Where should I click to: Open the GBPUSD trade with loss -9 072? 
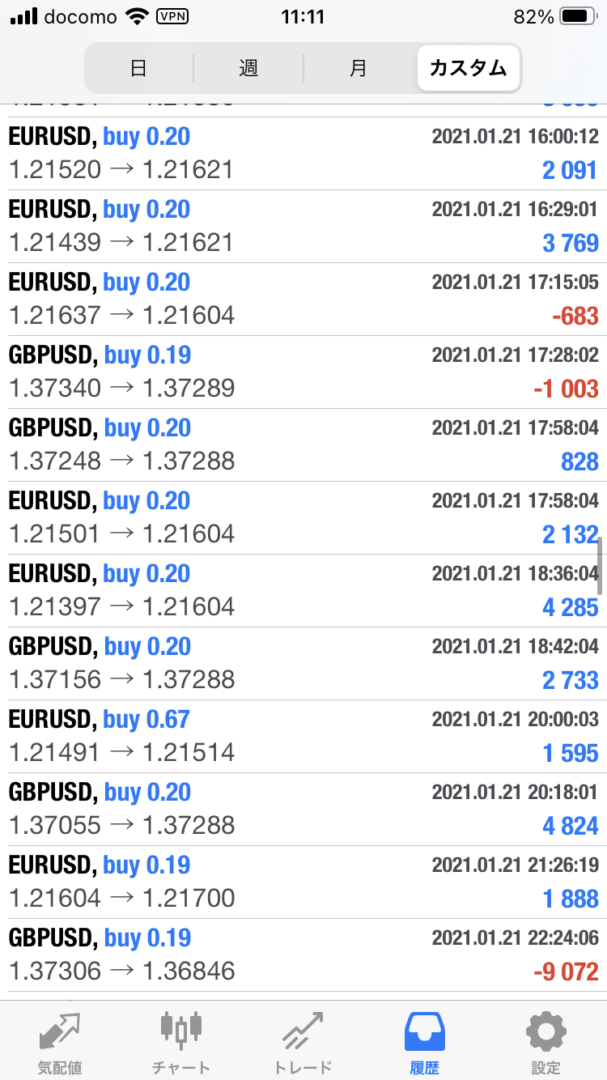click(303, 955)
